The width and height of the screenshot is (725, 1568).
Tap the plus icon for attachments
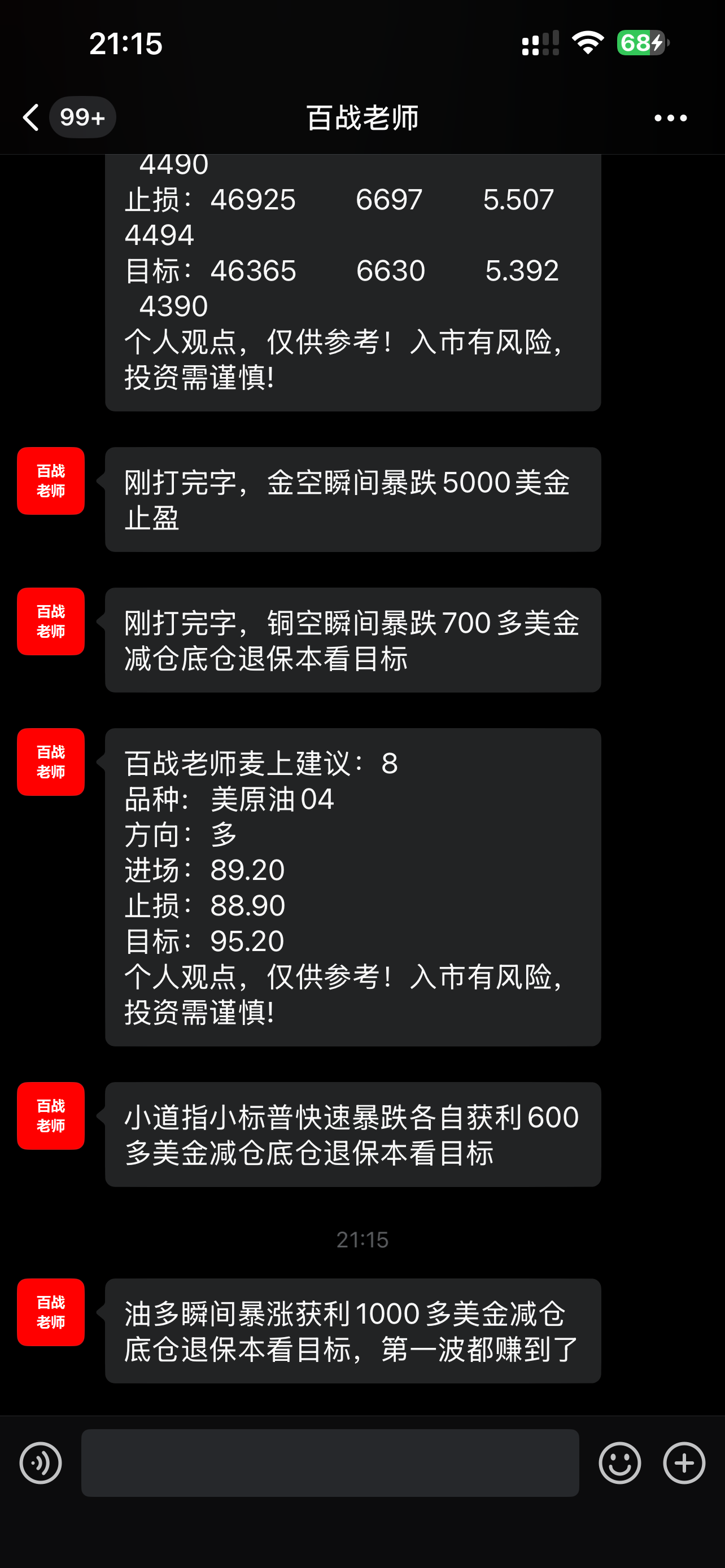click(x=684, y=1464)
